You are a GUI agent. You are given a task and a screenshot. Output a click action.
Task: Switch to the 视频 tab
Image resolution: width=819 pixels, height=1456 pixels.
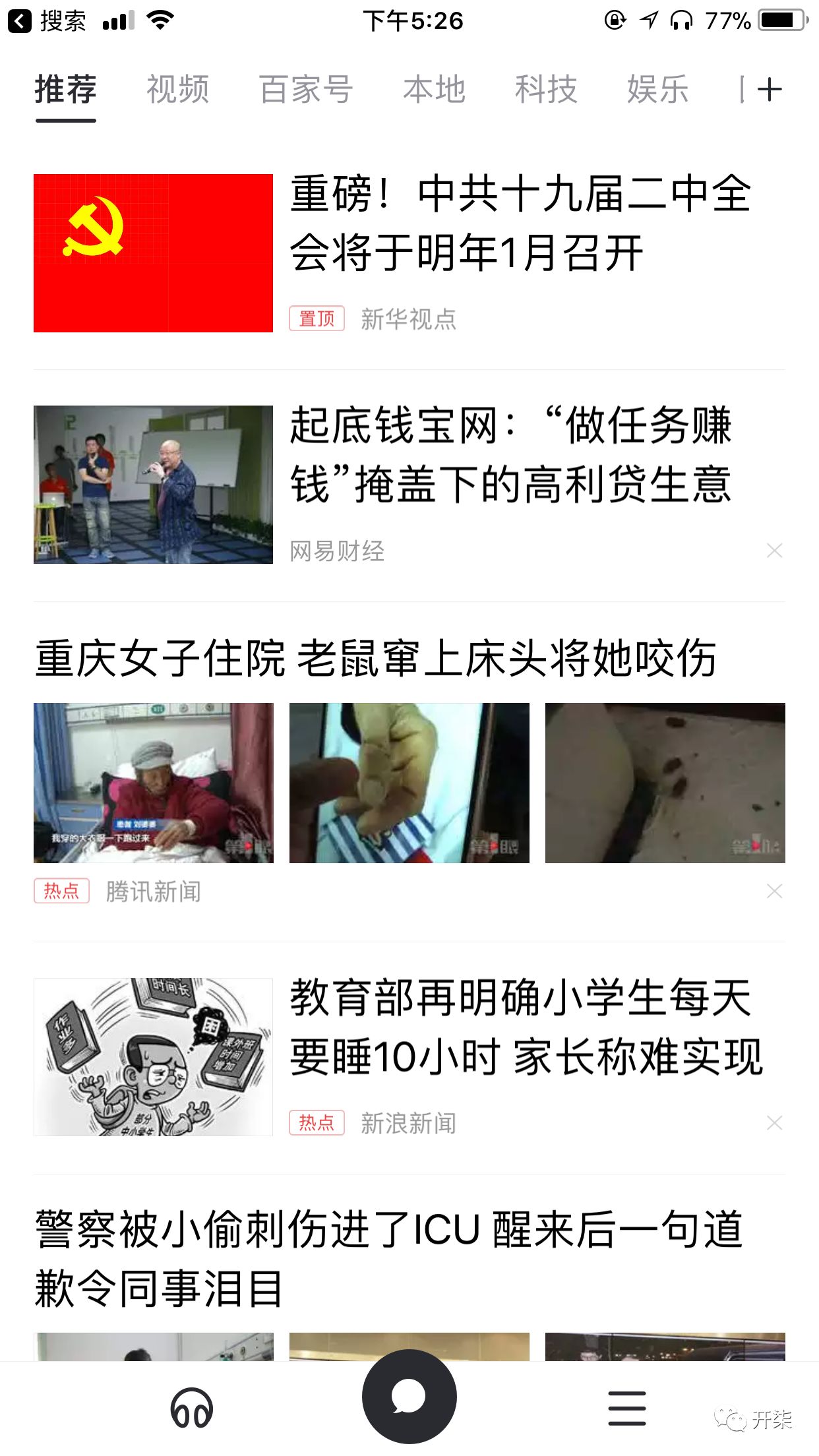(x=177, y=90)
